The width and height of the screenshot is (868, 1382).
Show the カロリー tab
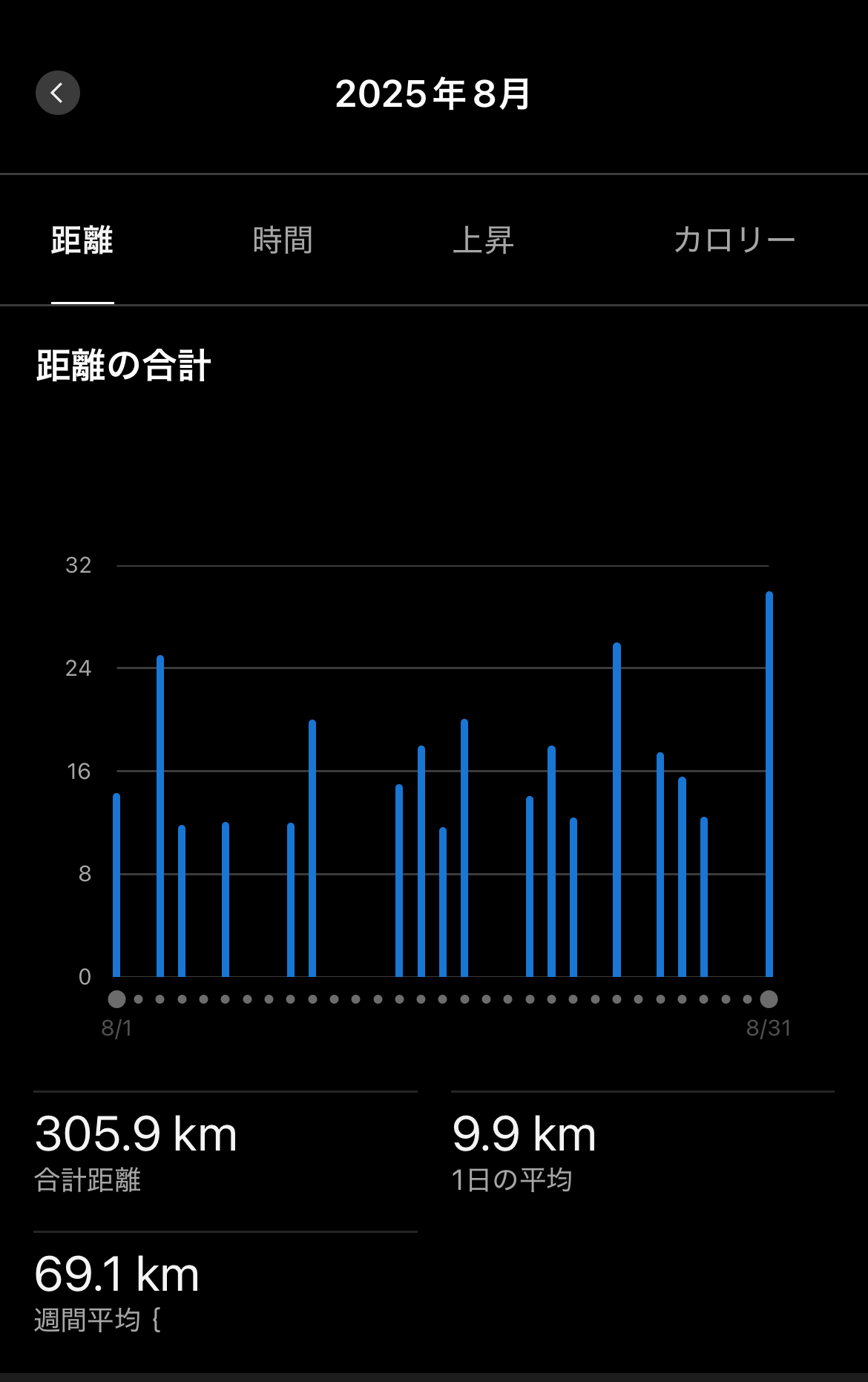pos(734,240)
